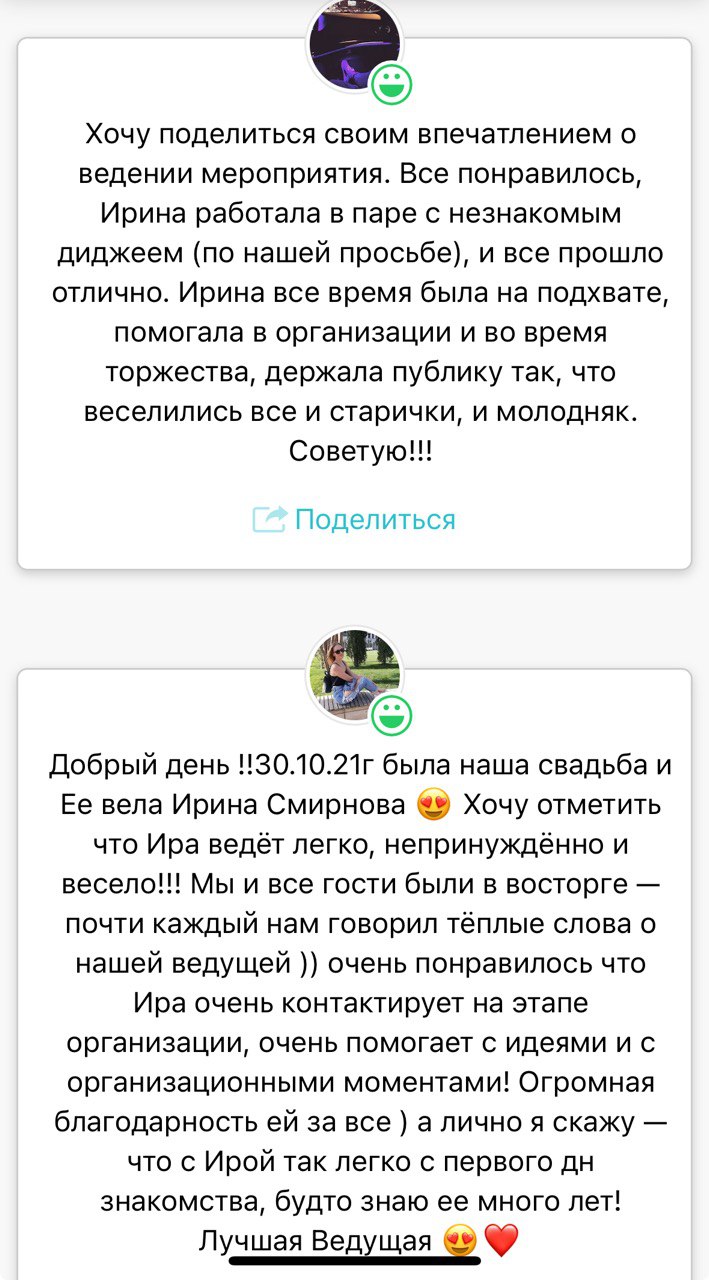
Task: Tap the Поделиться share link
Action: [x=355, y=519]
